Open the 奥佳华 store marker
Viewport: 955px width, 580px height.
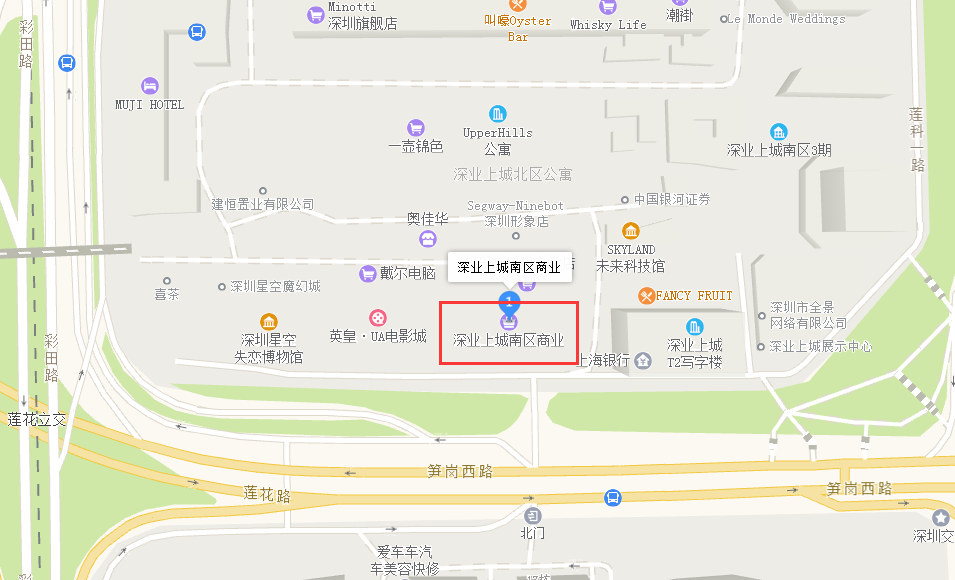pos(428,238)
